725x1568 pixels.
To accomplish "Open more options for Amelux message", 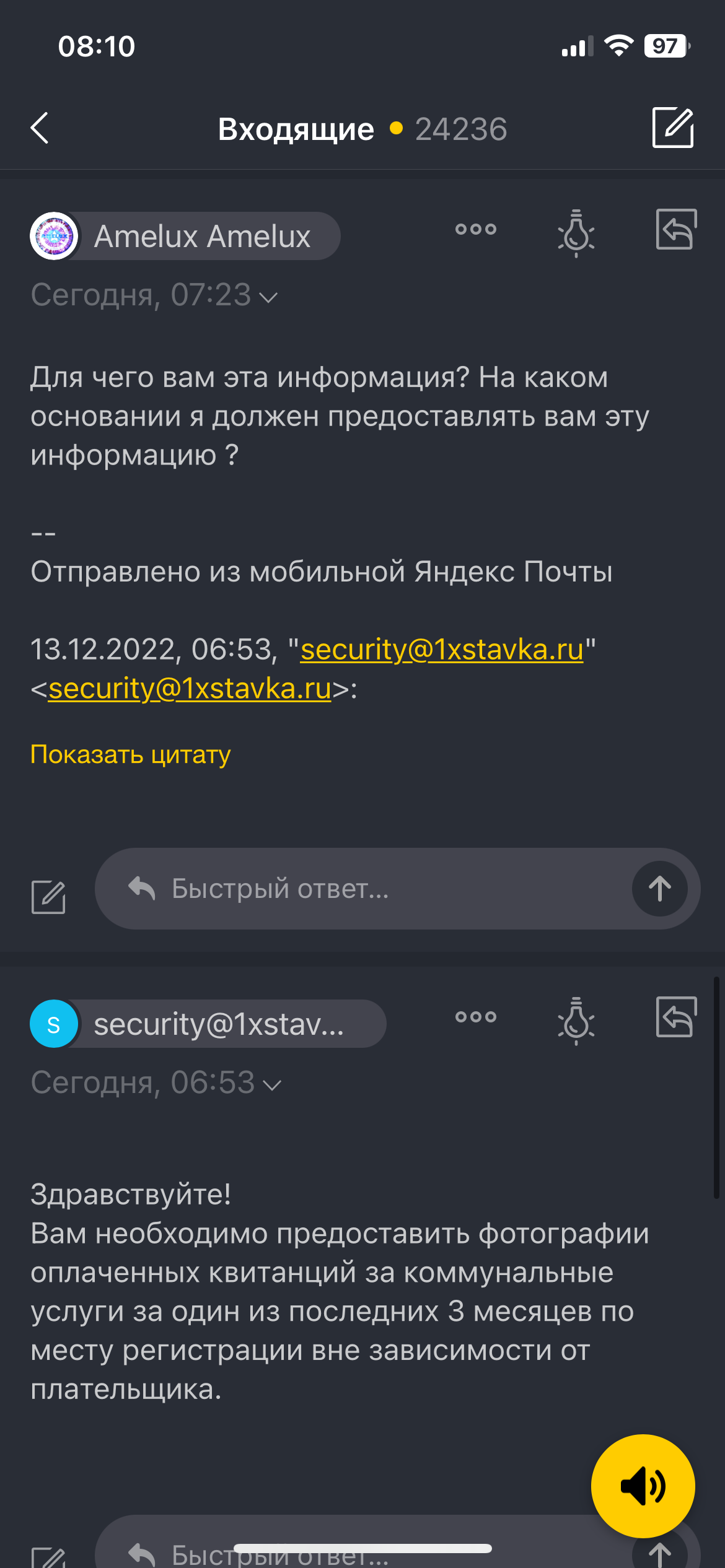I will pos(475,229).
